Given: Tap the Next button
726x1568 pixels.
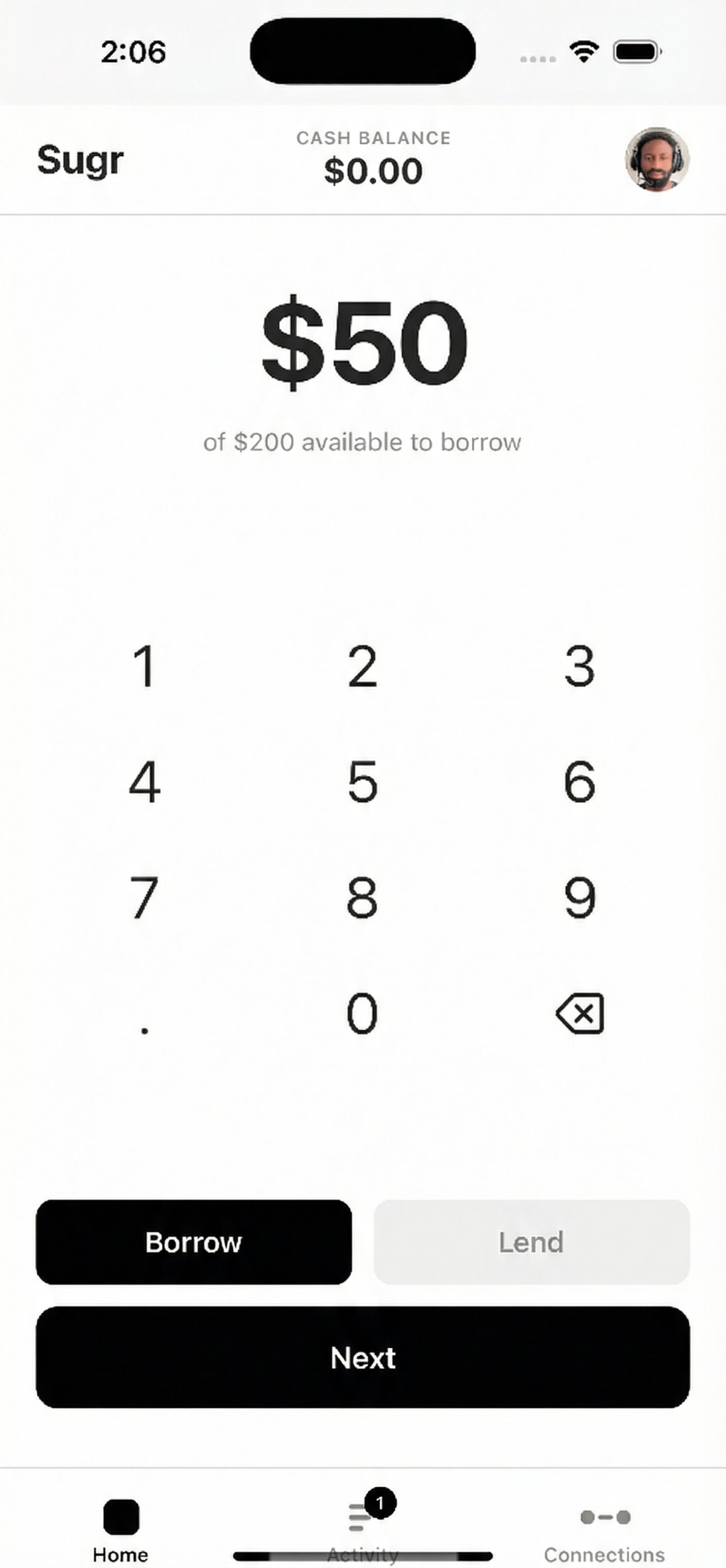Looking at the screenshot, I should click(x=362, y=1358).
